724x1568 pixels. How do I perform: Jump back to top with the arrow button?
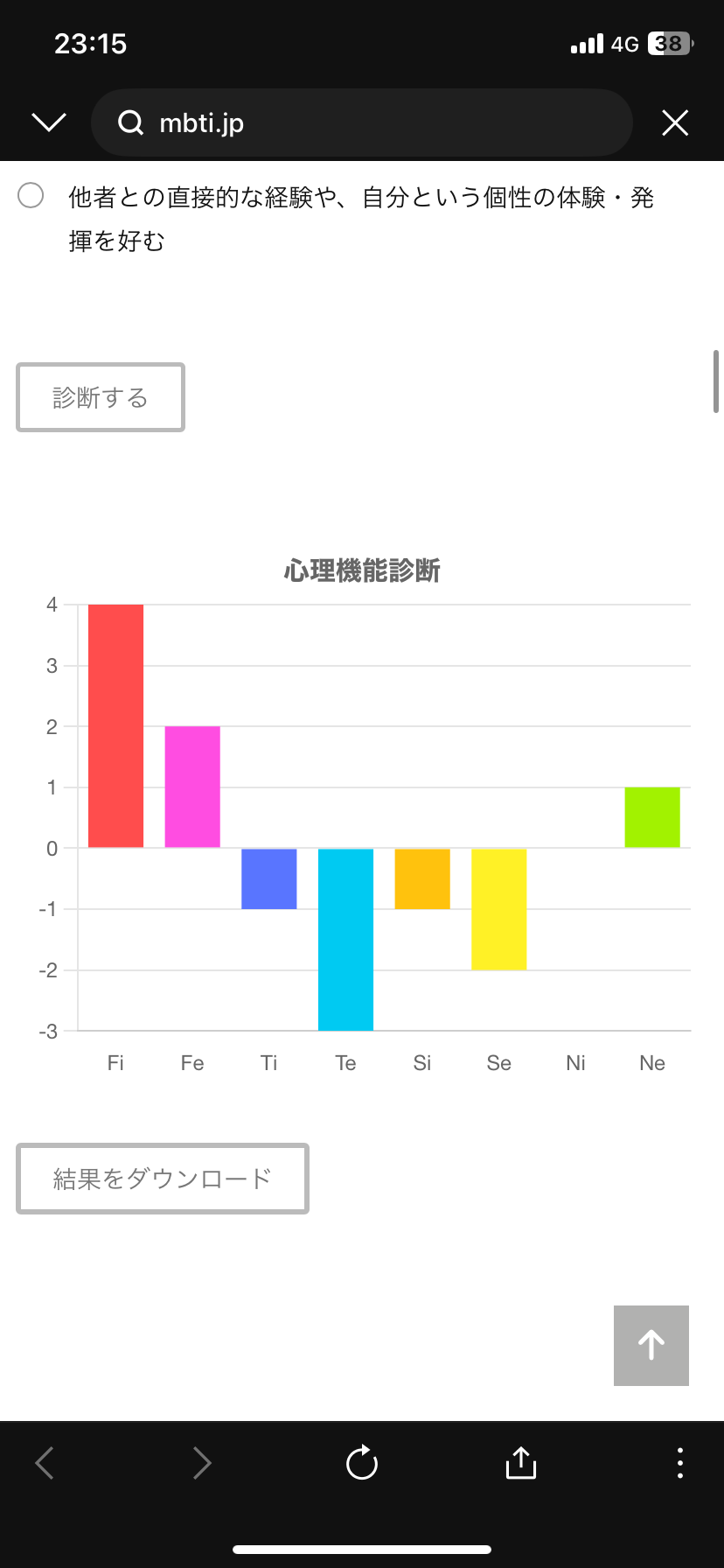[x=651, y=1345]
